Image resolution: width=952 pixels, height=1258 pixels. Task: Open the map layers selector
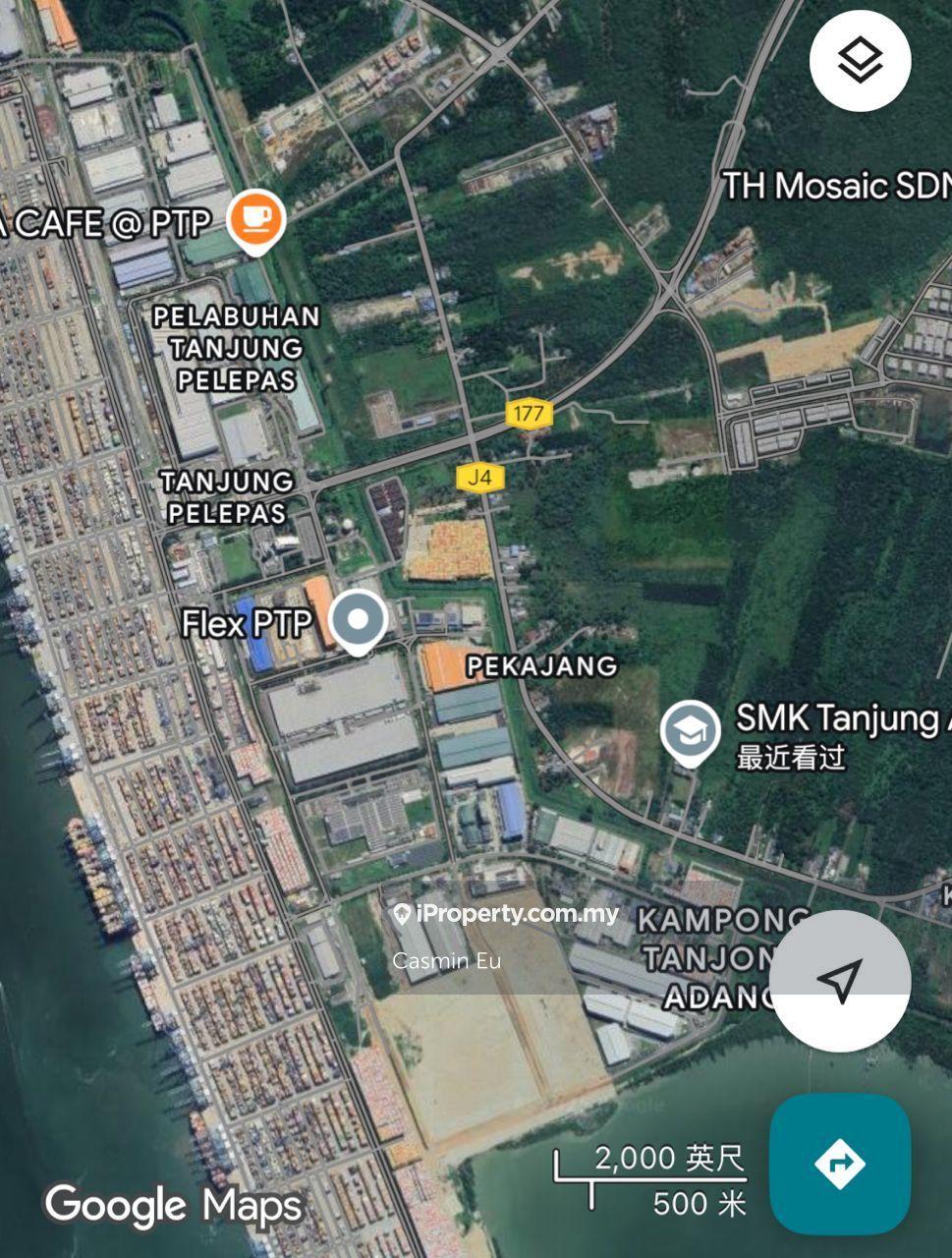(860, 61)
